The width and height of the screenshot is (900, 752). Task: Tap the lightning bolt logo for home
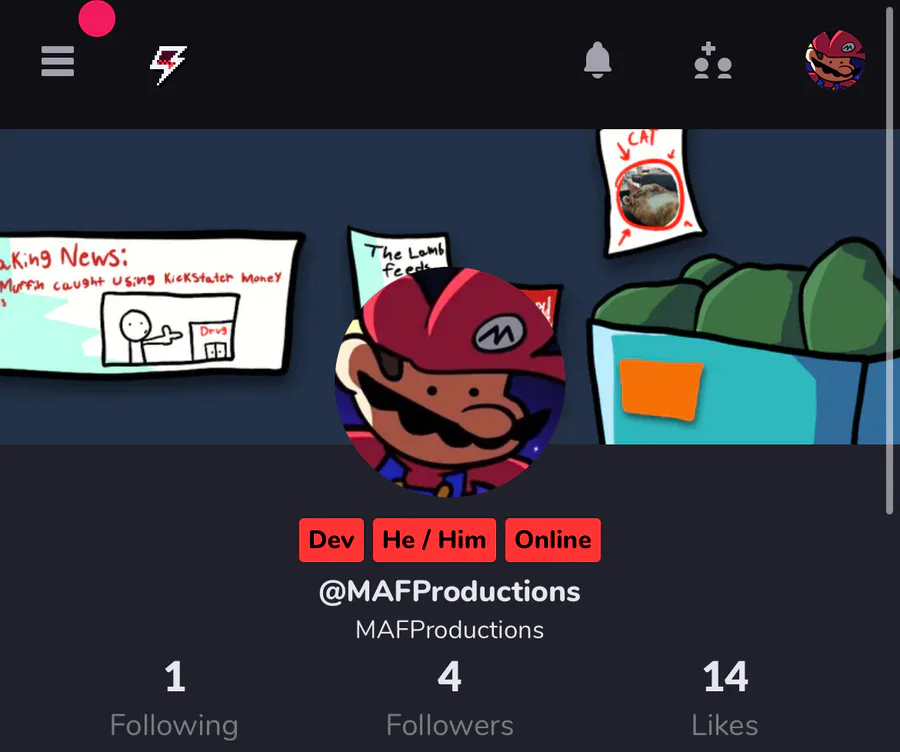click(x=168, y=65)
